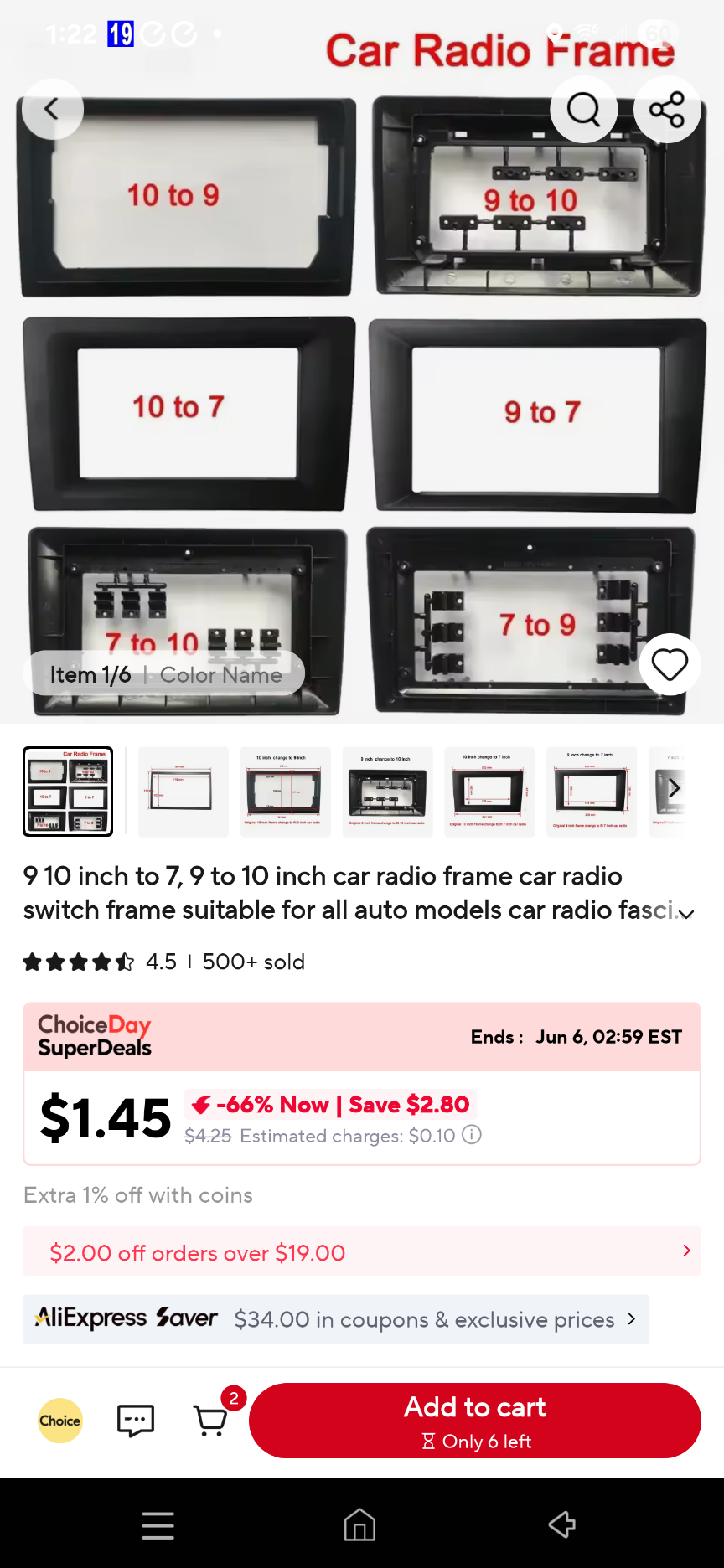
Task: Open estimated charges info icon
Action: click(x=472, y=1135)
